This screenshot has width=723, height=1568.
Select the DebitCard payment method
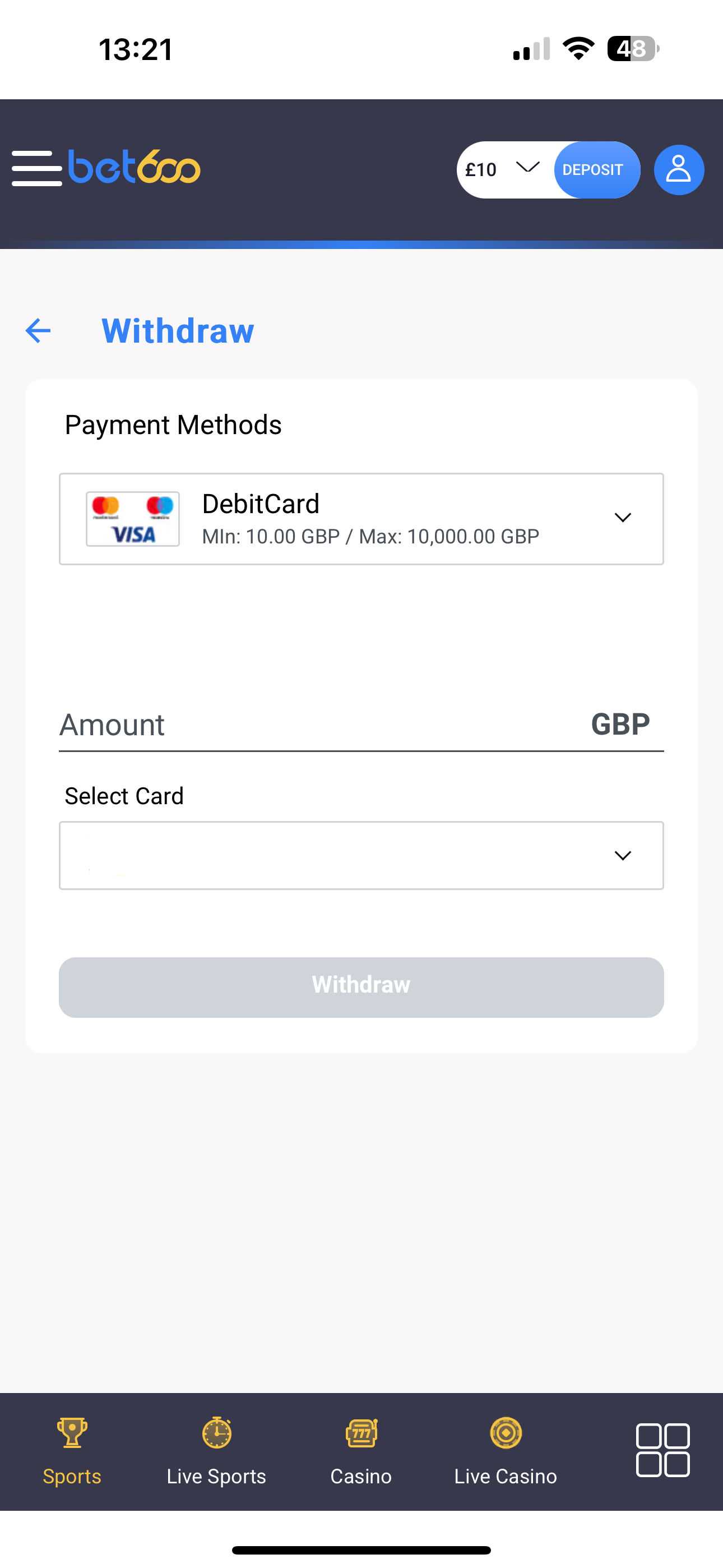(361, 519)
